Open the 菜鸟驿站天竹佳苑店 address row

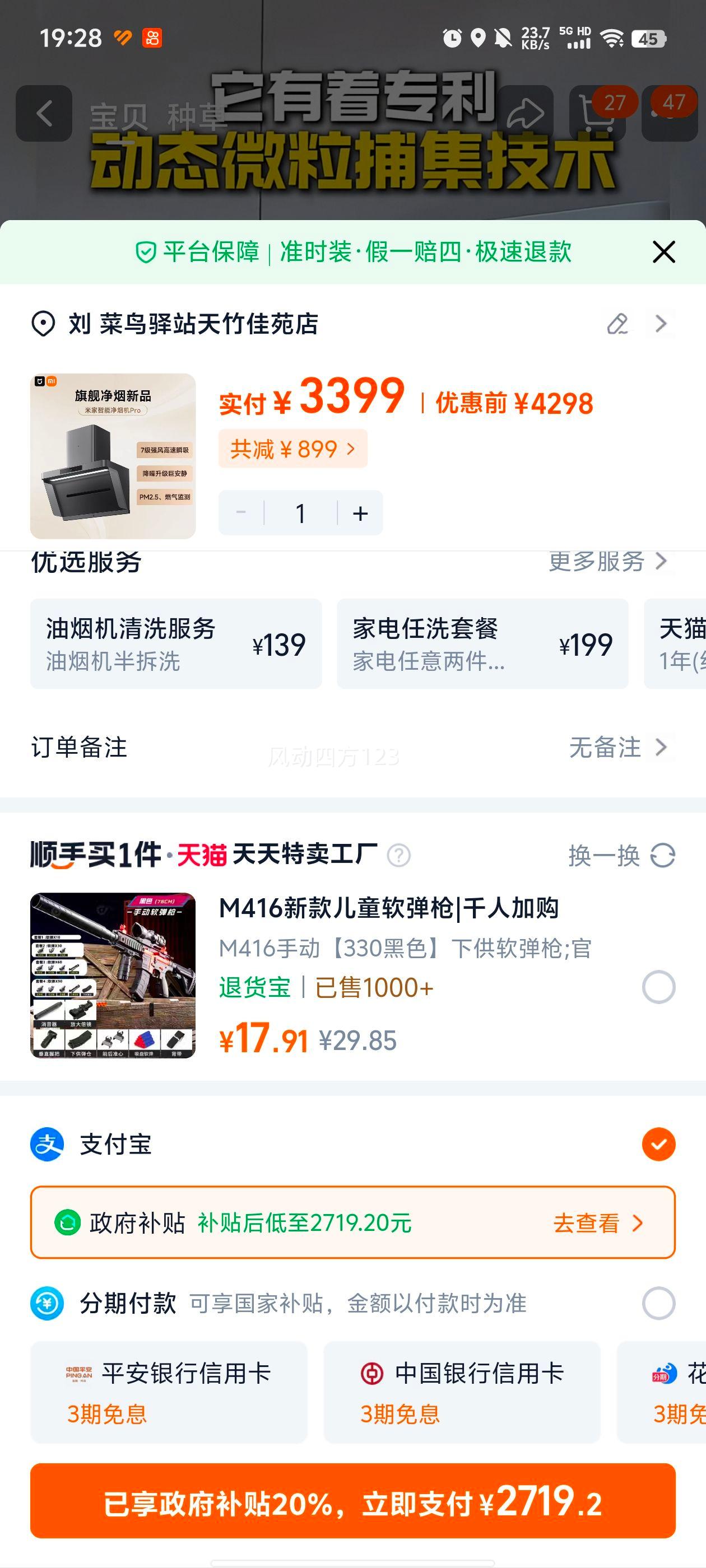(x=194, y=324)
